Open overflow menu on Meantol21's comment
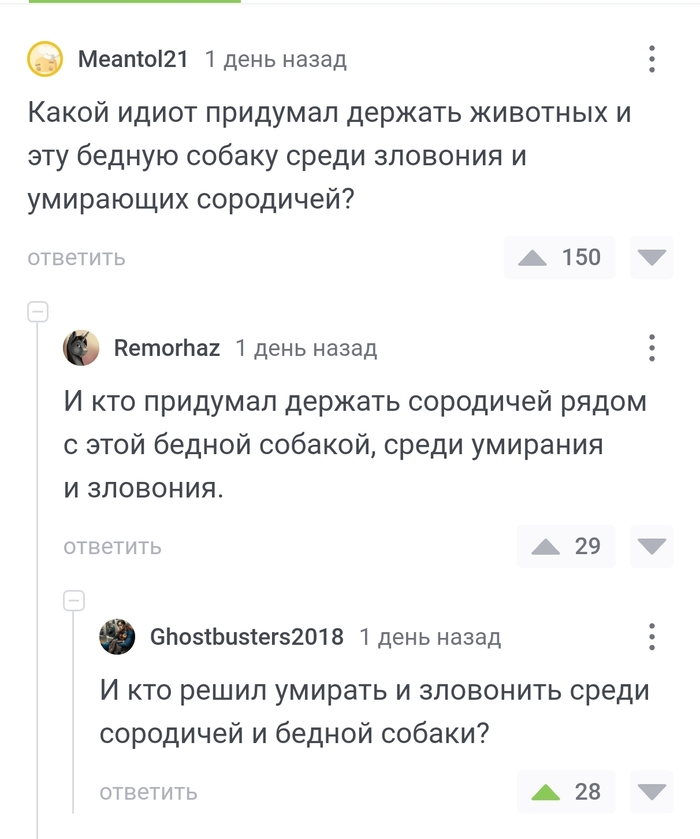Screen dimensions: 700x839 [652, 59]
